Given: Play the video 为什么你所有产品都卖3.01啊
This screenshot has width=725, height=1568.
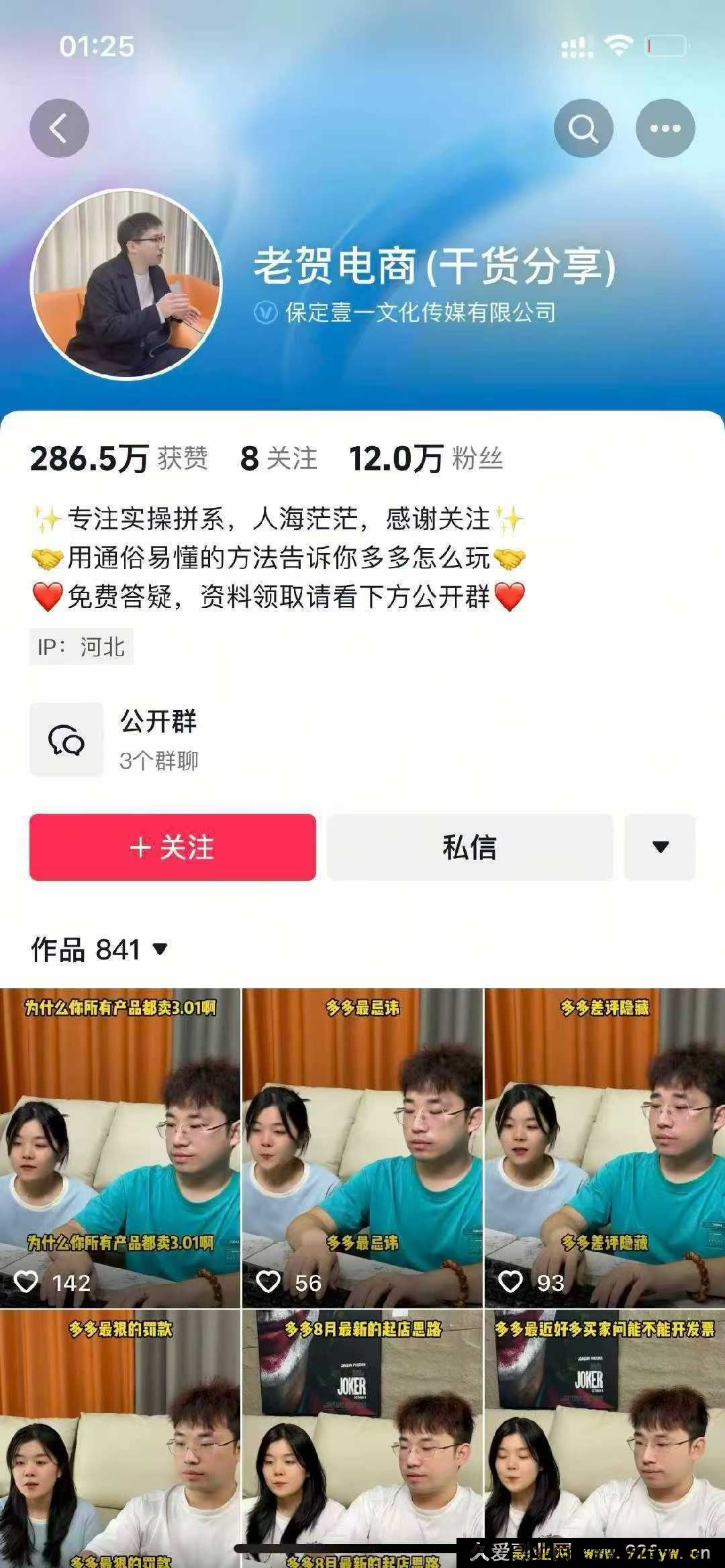Looking at the screenshot, I should coord(120,1147).
